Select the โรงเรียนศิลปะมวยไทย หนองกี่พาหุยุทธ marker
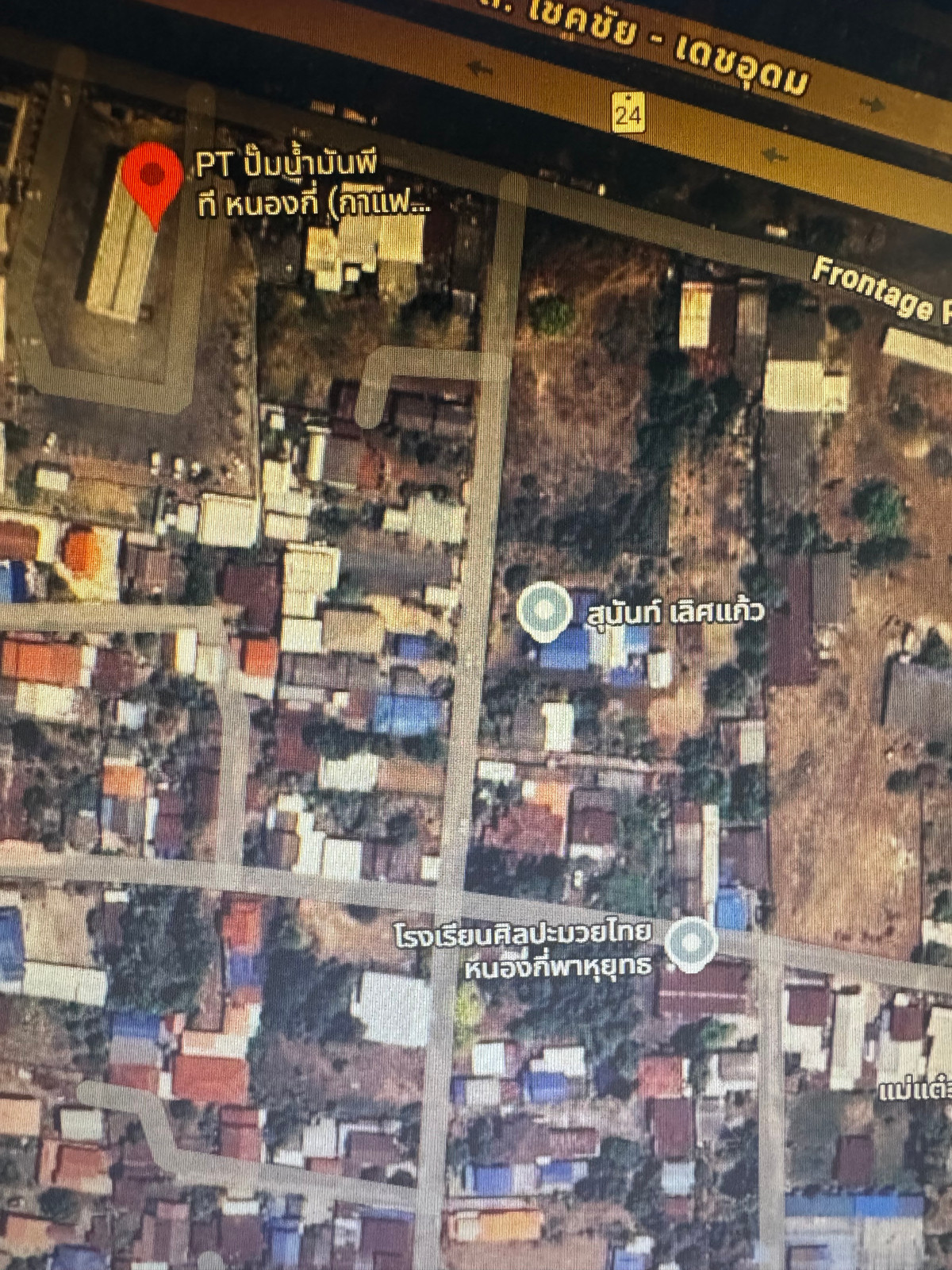 (690, 945)
